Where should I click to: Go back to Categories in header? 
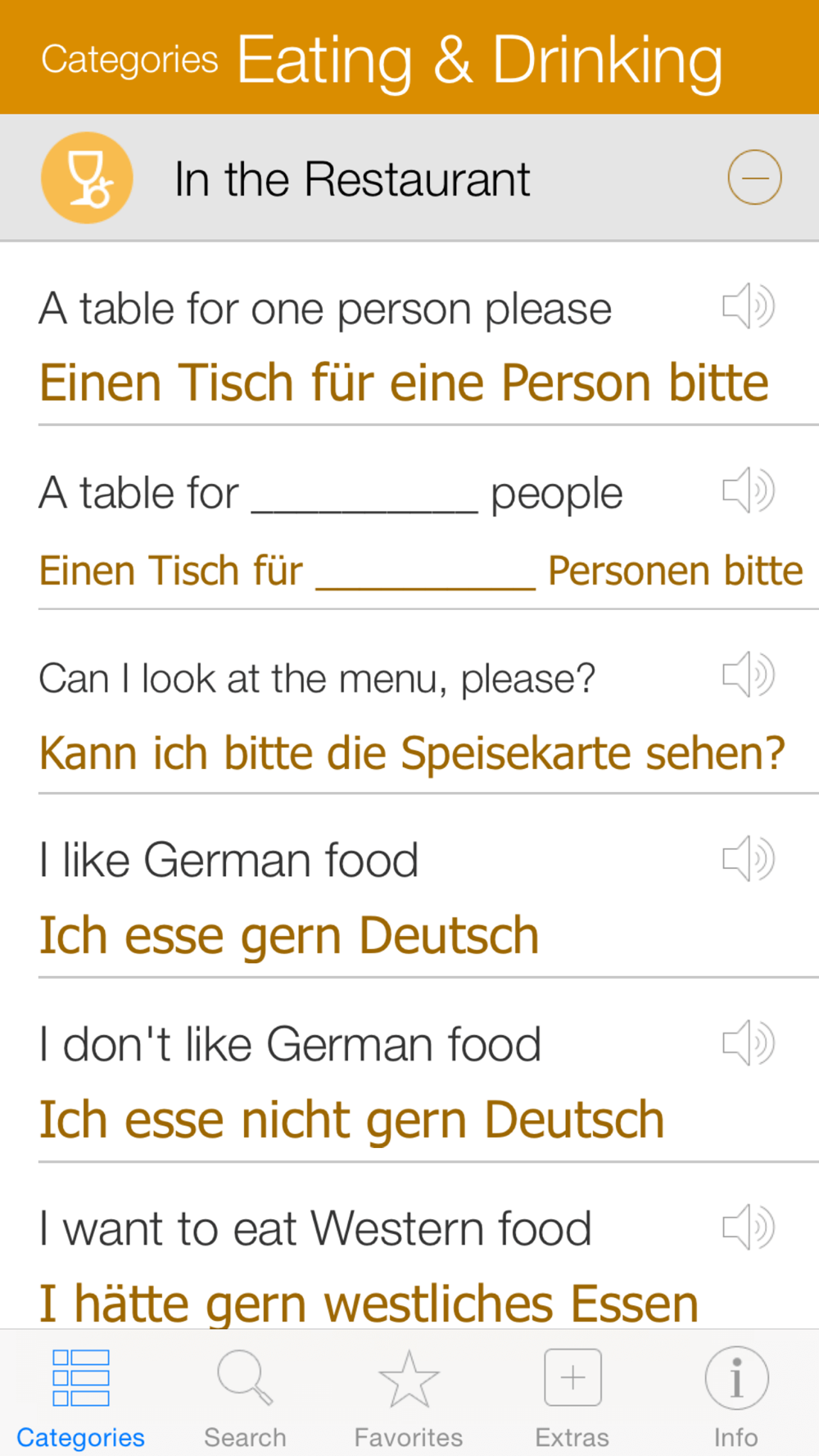tap(129, 60)
